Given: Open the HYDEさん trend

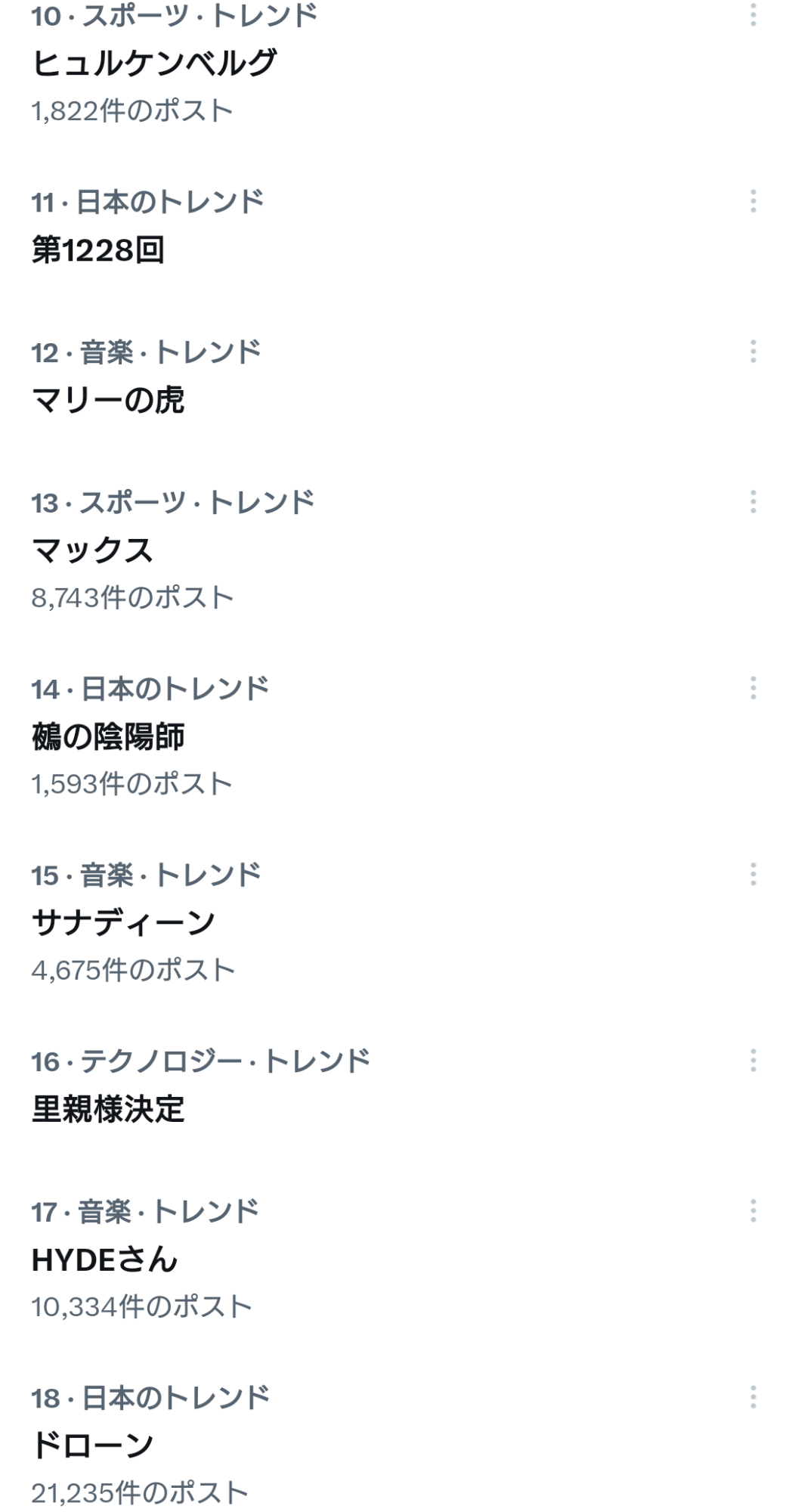Looking at the screenshot, I should pyautogui.click(x=396, y=1259).
